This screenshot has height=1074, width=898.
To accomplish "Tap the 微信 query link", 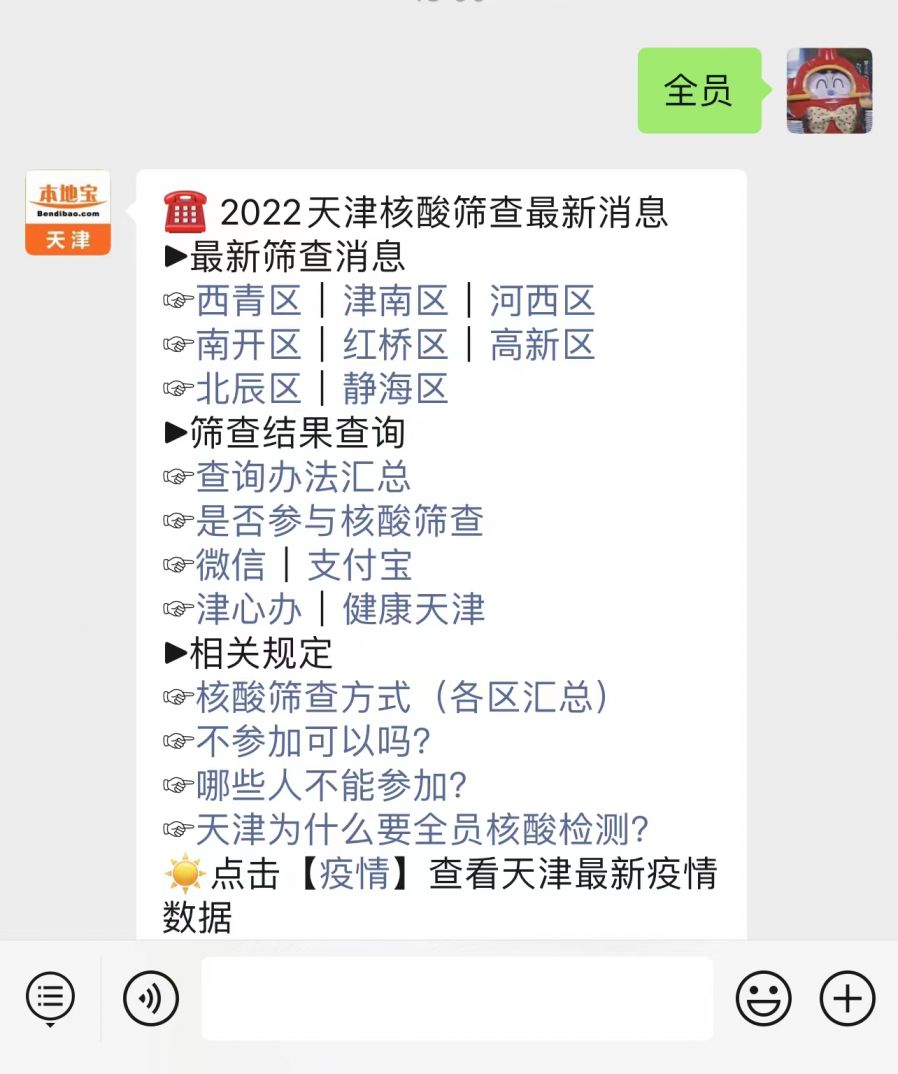I will coord(231,565).
